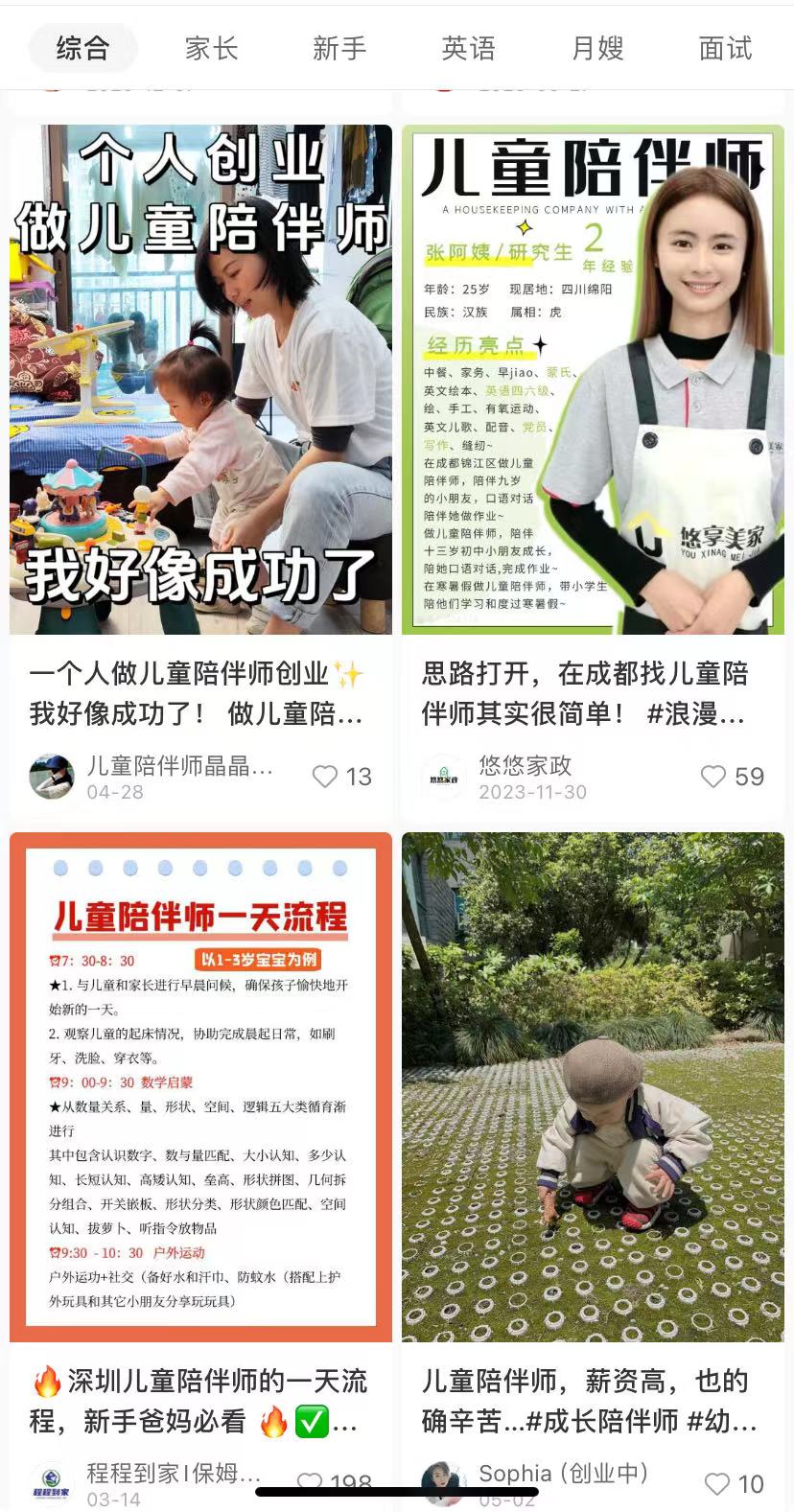Switch to the 综合 tab
Image resolution: width=794 pixels, height=1512 pixels.
[83, 48]
